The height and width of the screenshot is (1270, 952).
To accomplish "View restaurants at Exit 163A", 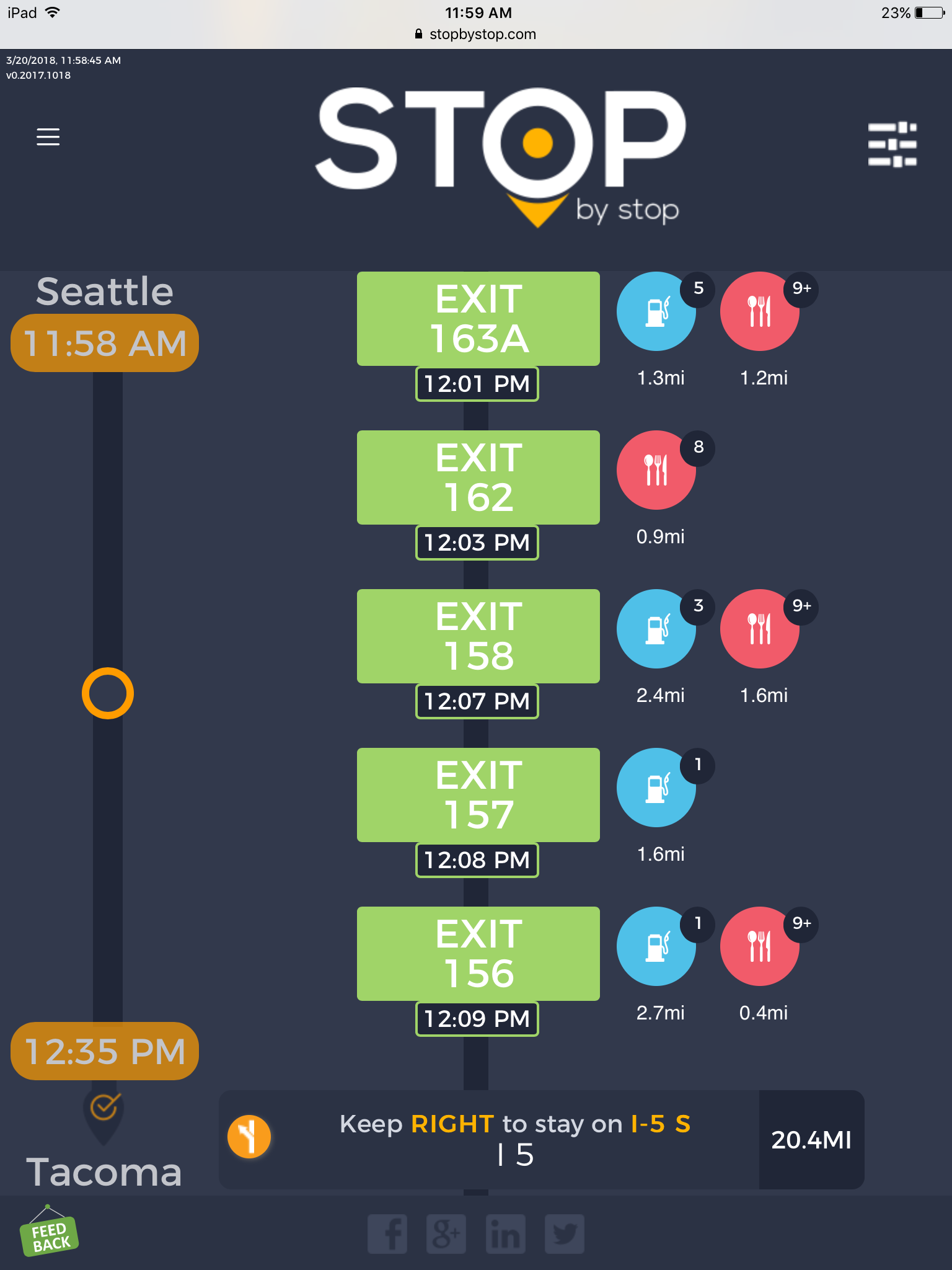I will (759, 311).
